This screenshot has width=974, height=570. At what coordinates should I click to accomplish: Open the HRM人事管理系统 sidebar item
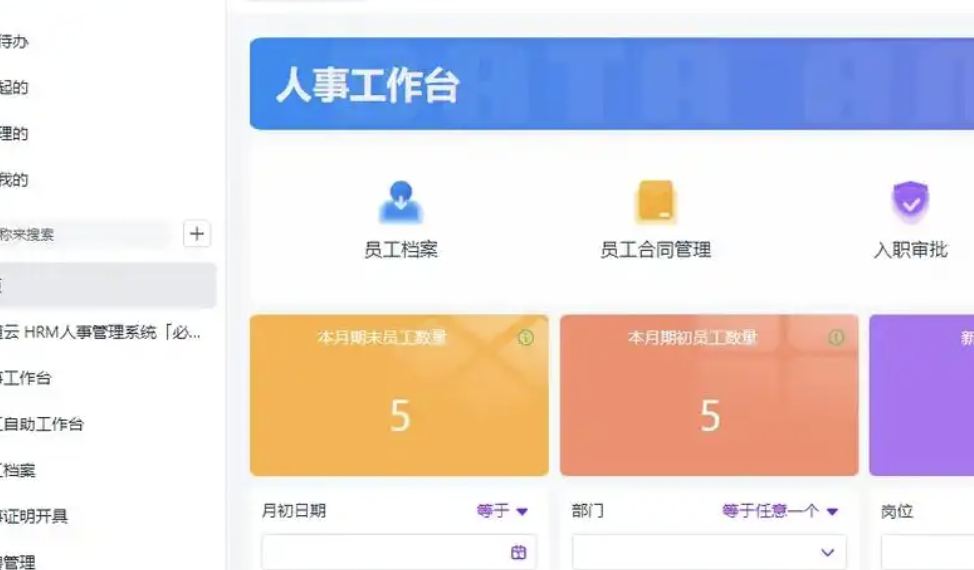100,332
